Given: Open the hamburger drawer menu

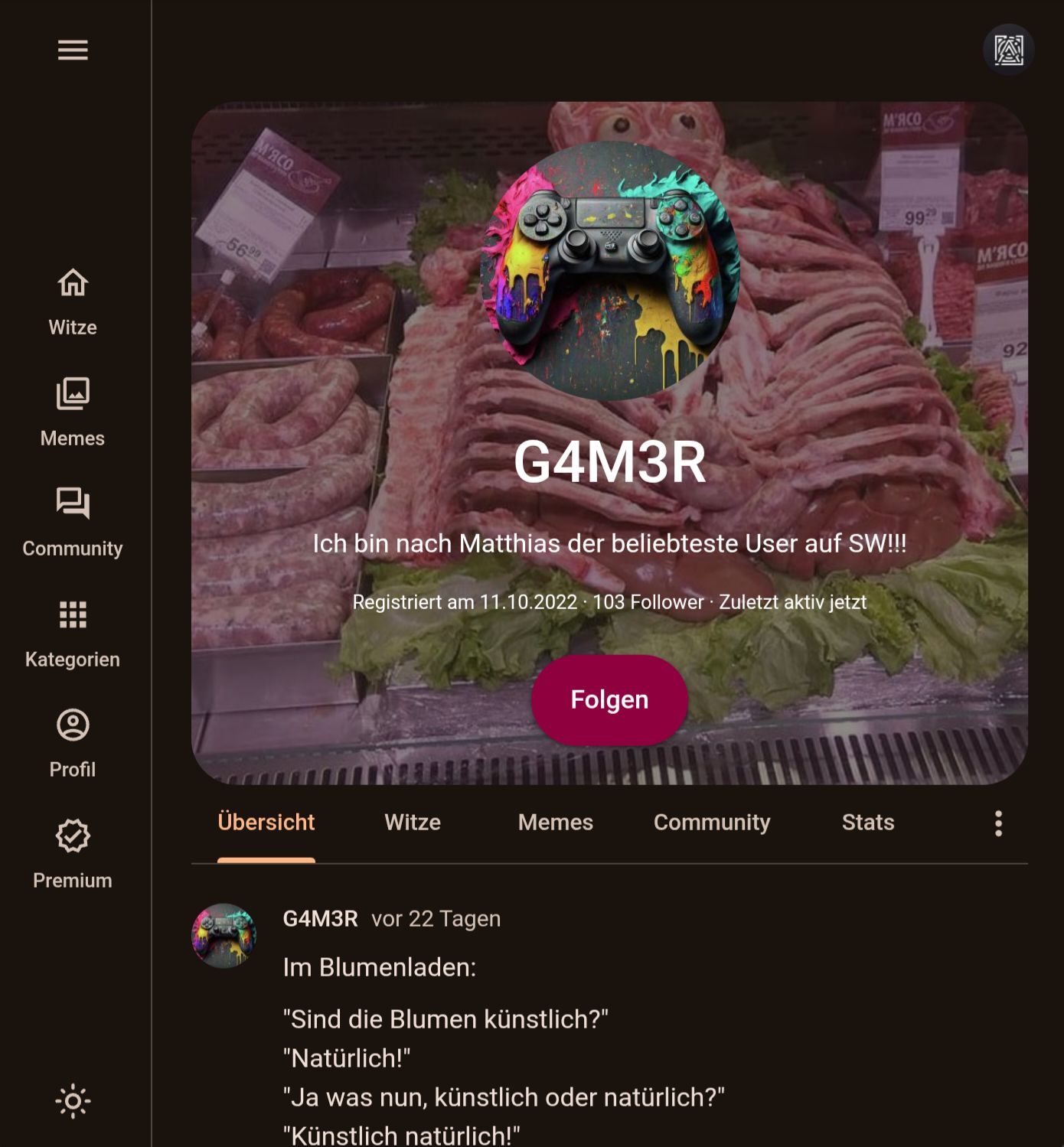Looking at the screenshot, I should (73, 50).
